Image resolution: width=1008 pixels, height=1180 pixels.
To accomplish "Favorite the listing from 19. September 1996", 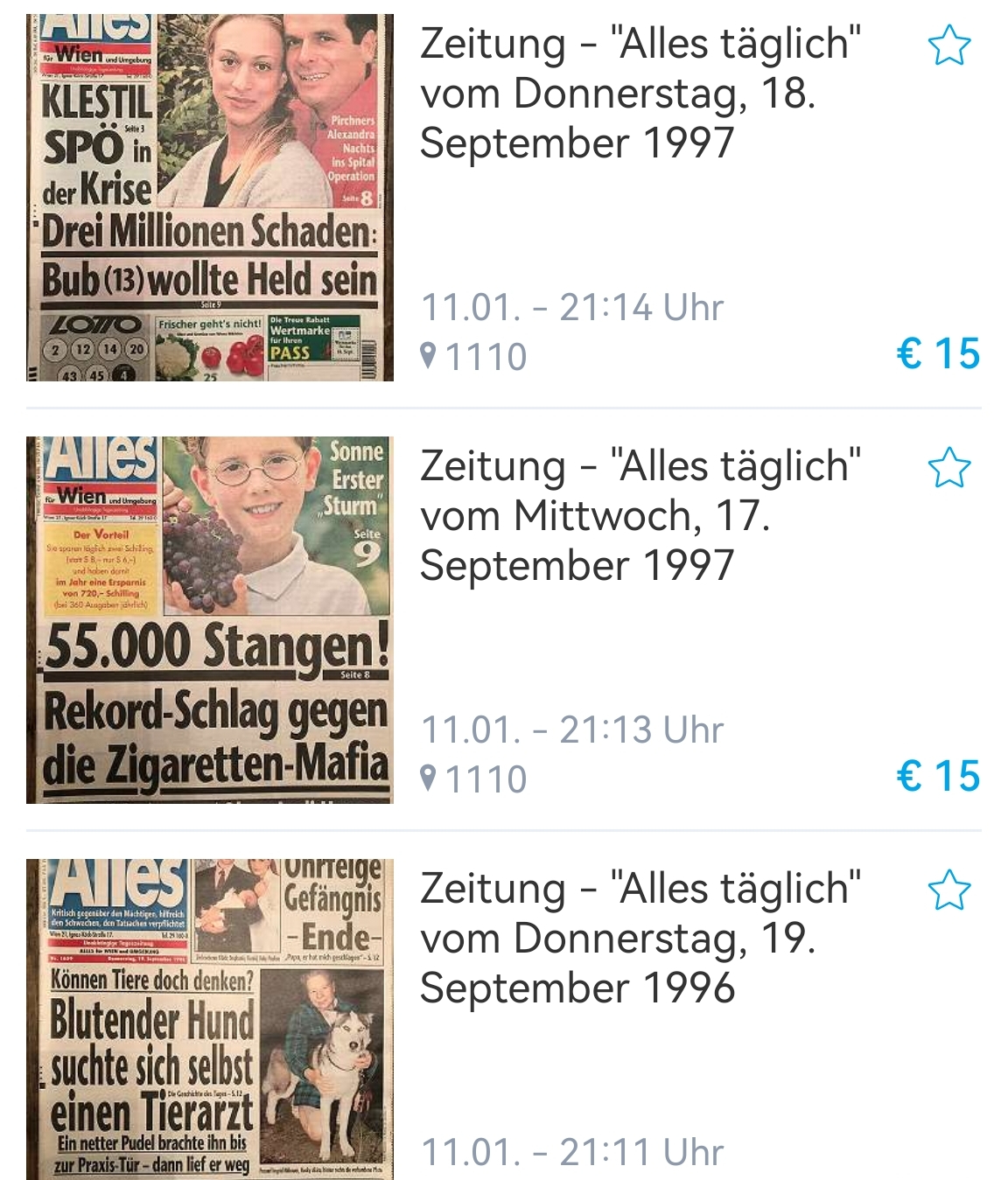I will pyautogui.click(x=948, y=890).
